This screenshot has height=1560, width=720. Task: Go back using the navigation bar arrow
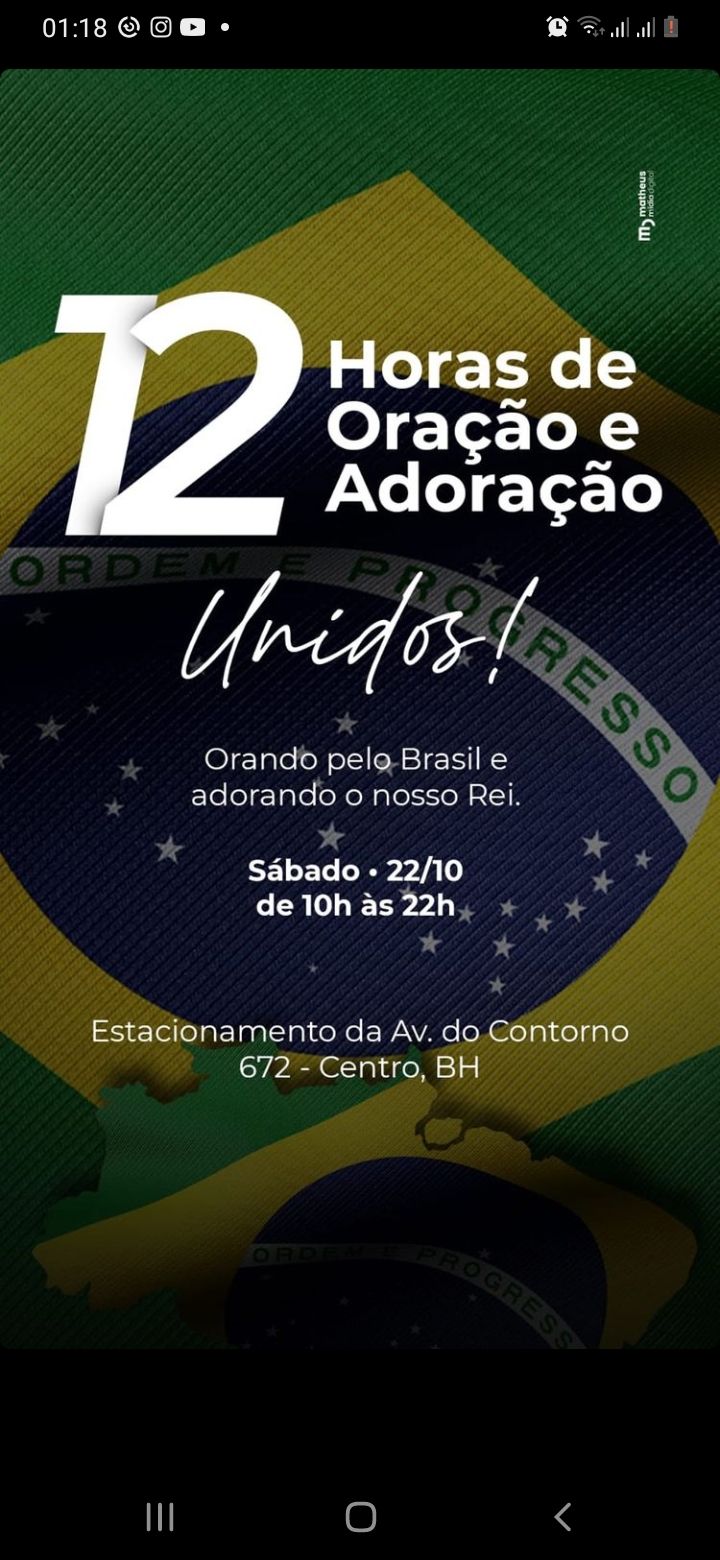coord(563,1517)
